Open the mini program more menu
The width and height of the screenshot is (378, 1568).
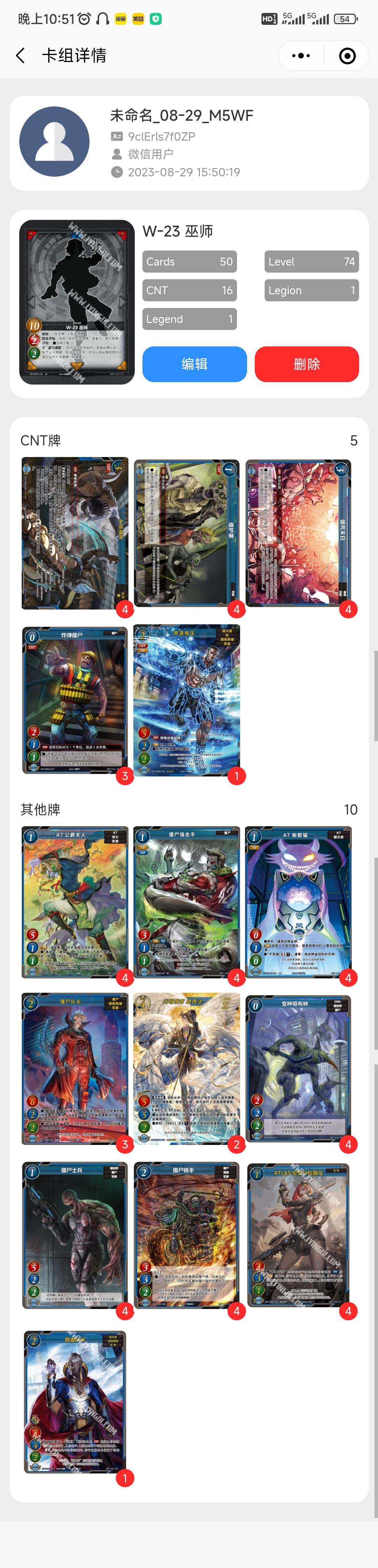point(301,56)
